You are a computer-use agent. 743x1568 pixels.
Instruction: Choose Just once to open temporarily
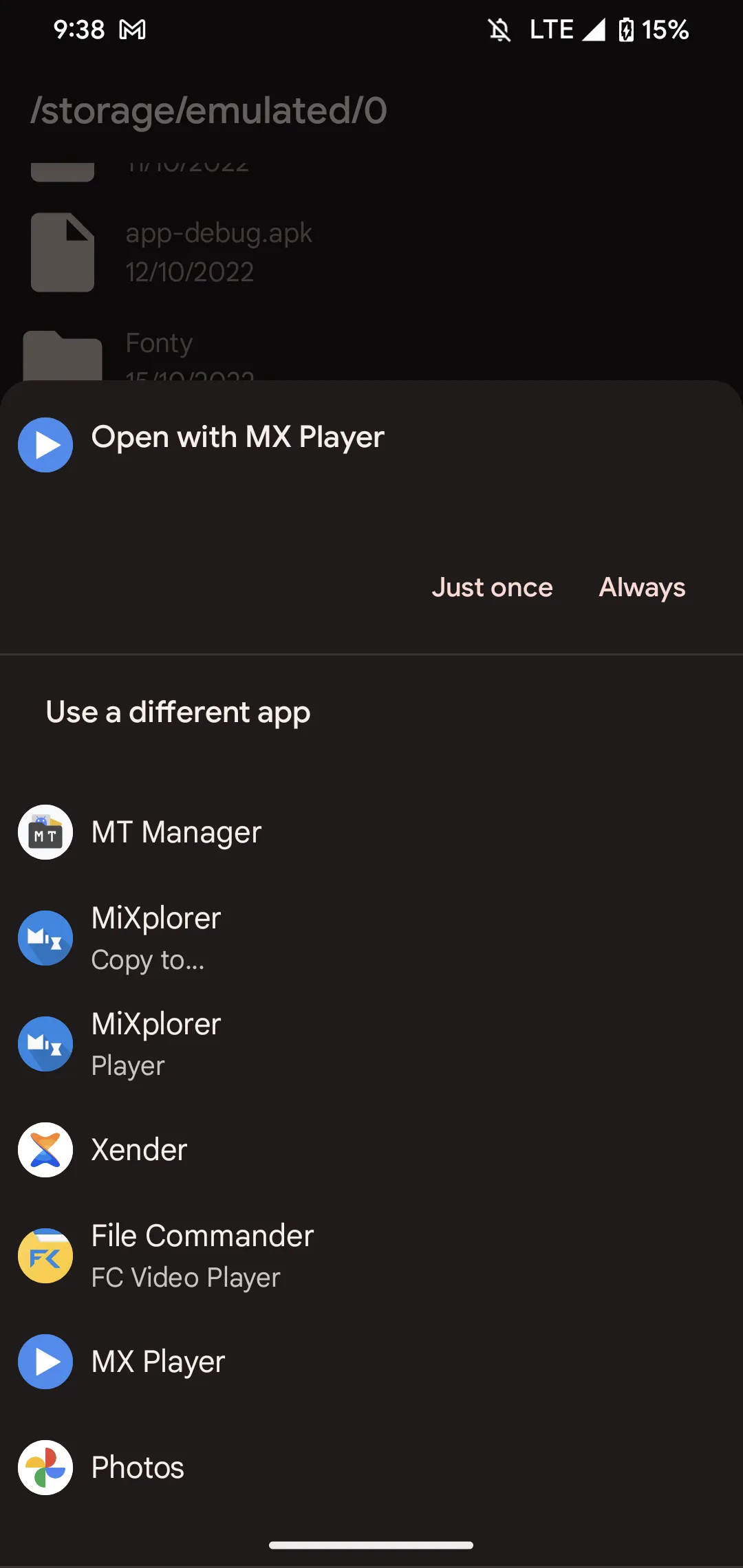491,587
